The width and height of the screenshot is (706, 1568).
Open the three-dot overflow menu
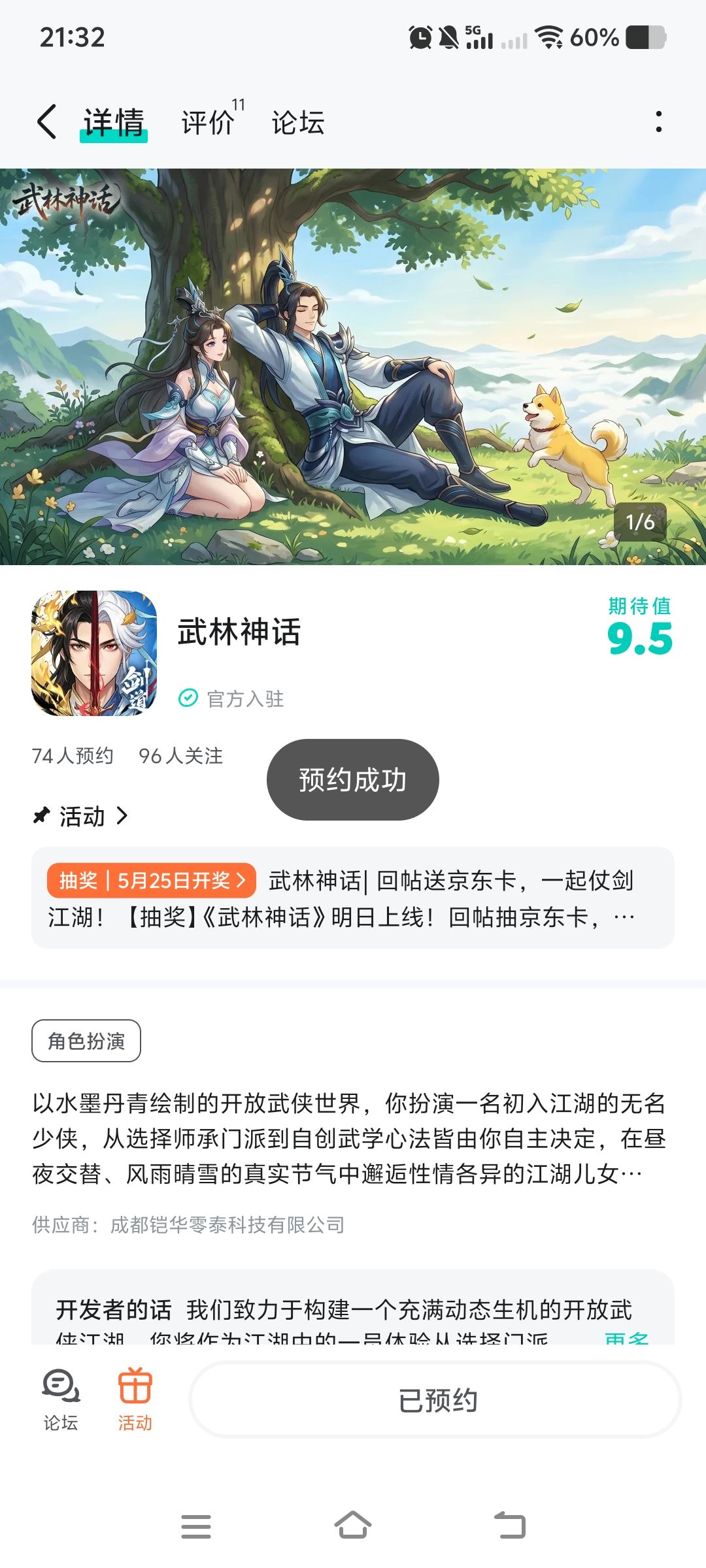click(x=658, y=122)
